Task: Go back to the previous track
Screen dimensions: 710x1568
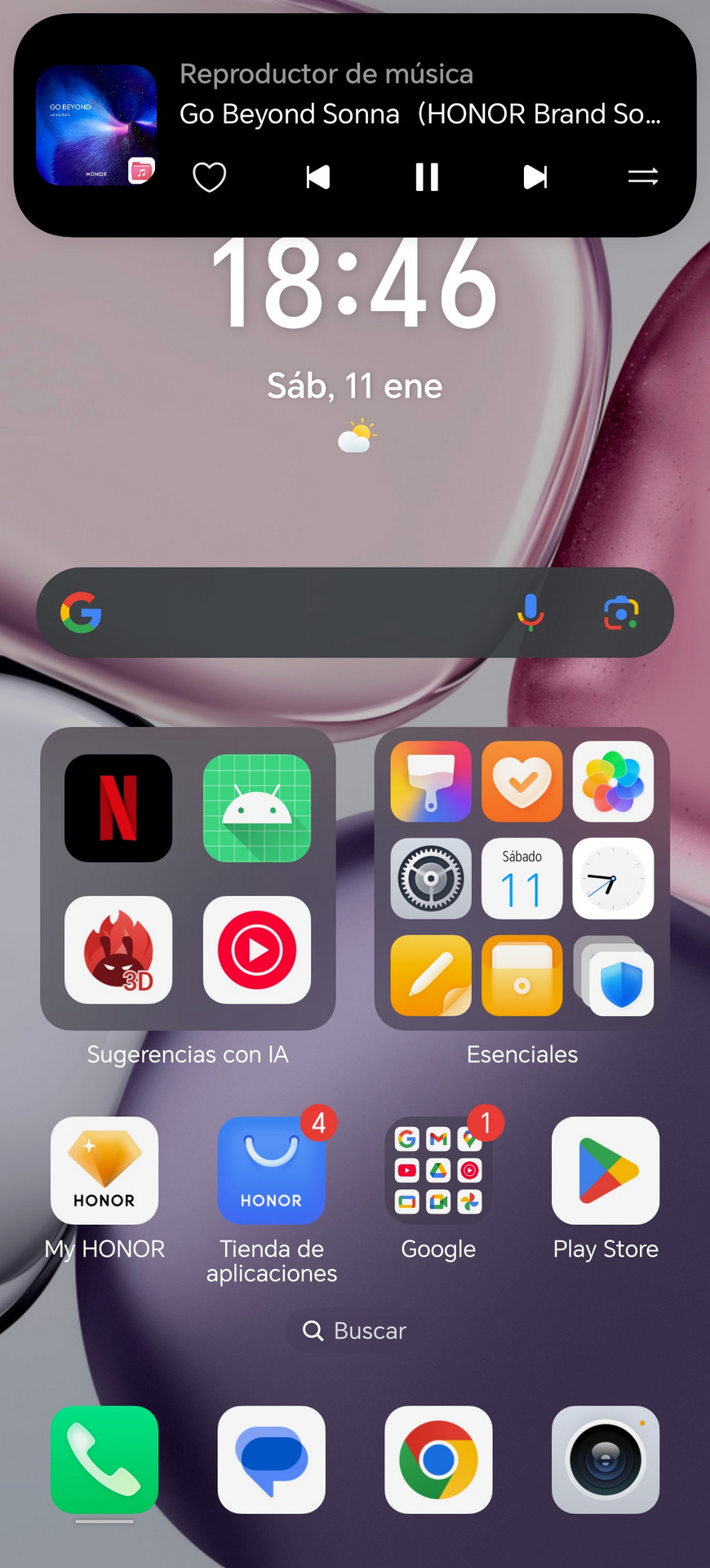Action: pyautogui.click(x=317, y=176)
